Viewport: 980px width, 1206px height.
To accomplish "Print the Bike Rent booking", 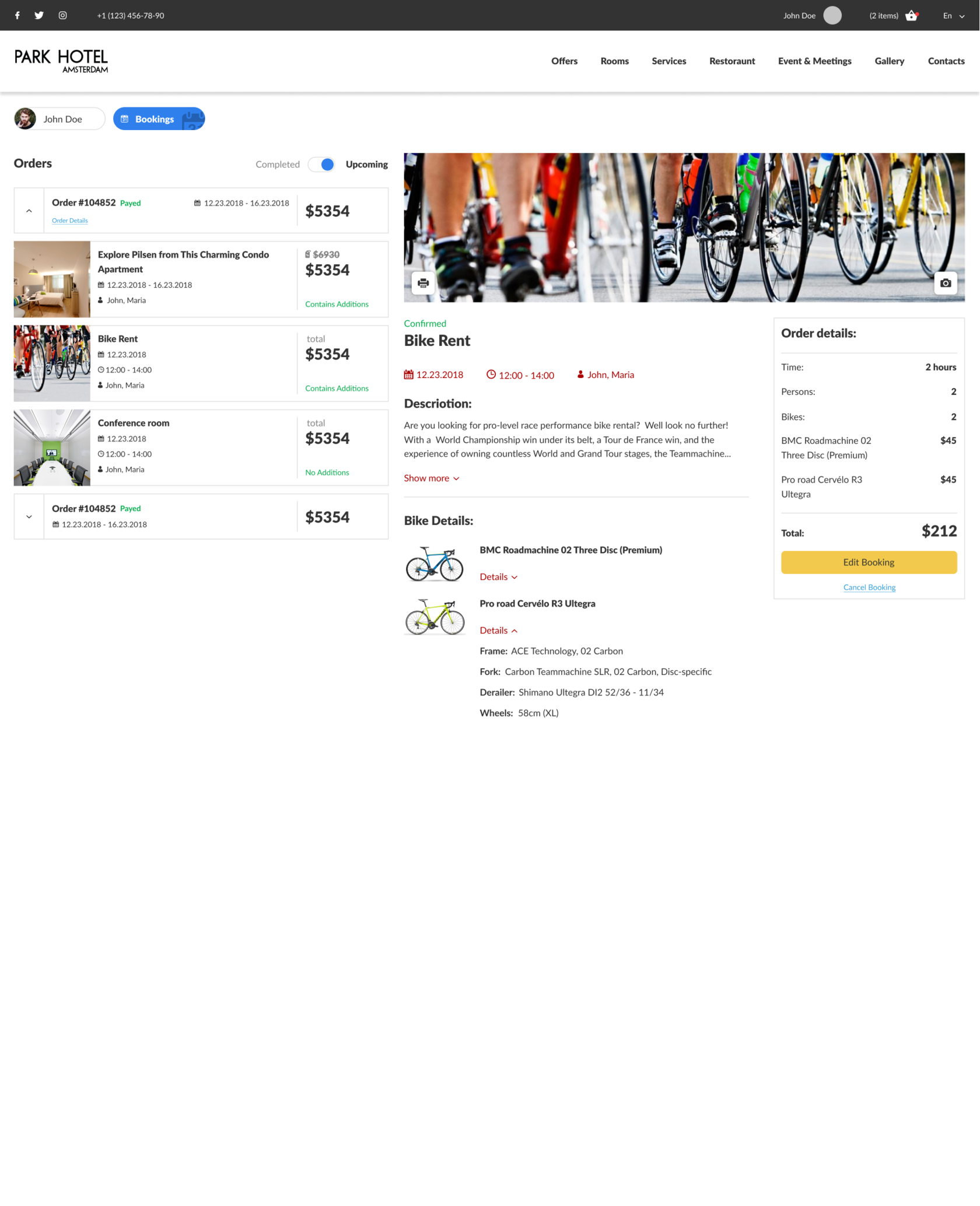I will (x=423, y=284).
